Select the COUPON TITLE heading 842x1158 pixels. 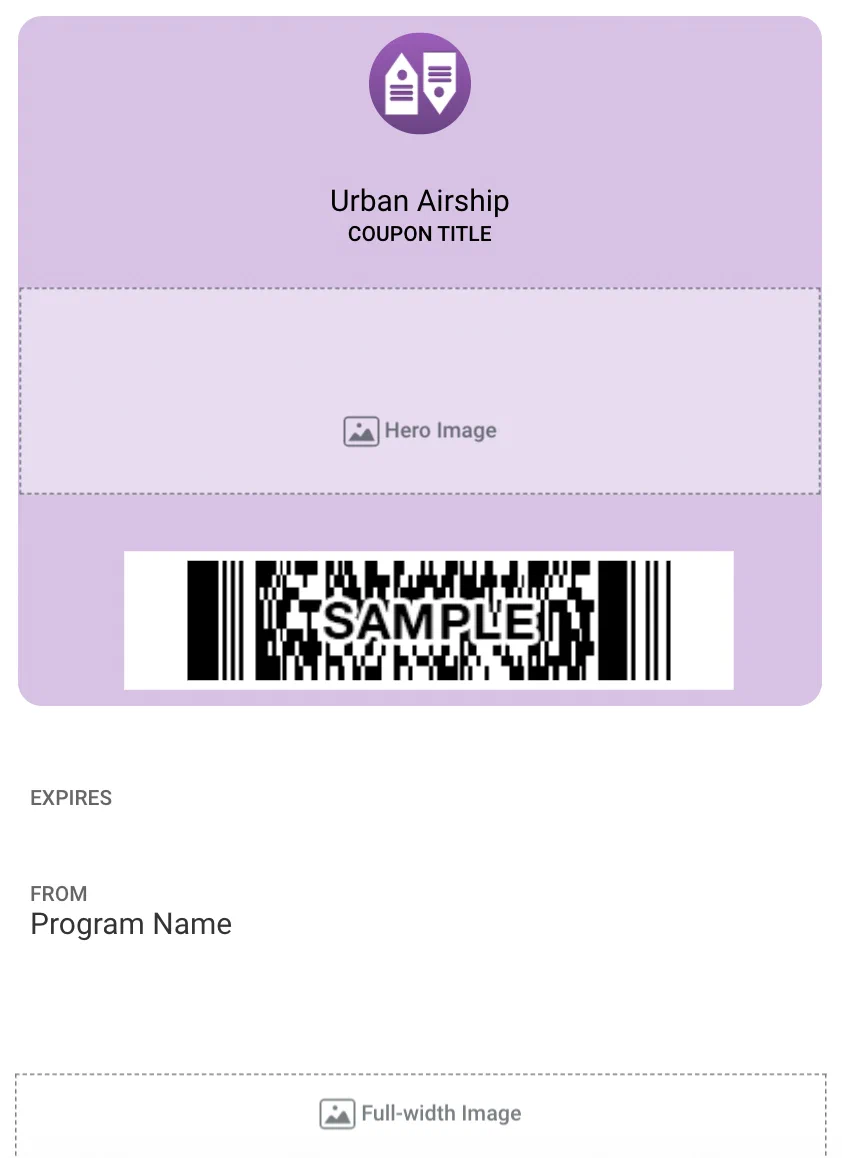pyautogui.click(x=419, y=233)
